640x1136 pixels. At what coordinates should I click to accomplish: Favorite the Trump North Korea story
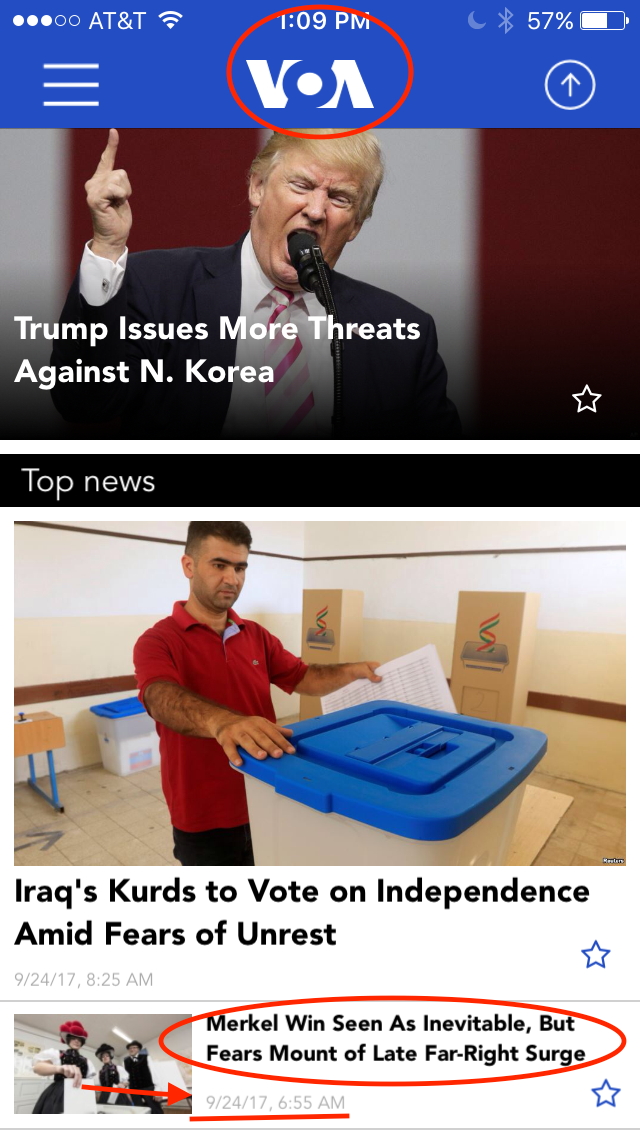pyautogui.click(x=586, y=399)
